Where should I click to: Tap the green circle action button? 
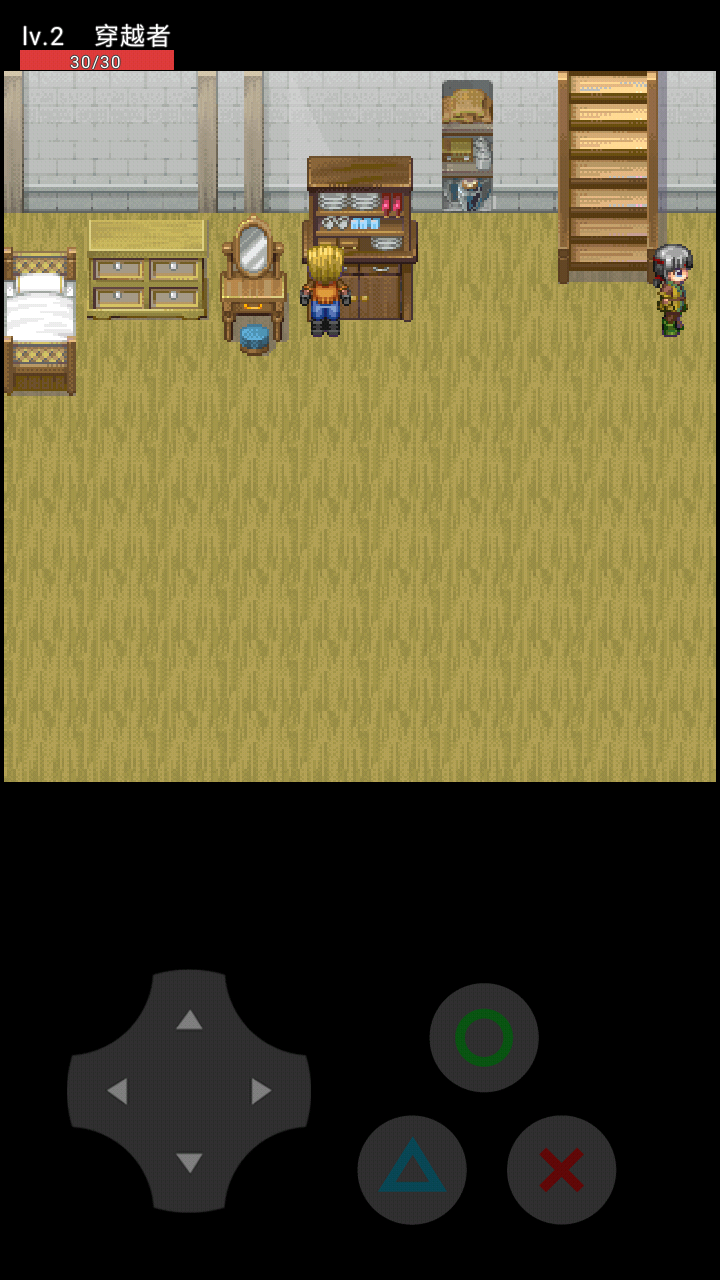484,1037
